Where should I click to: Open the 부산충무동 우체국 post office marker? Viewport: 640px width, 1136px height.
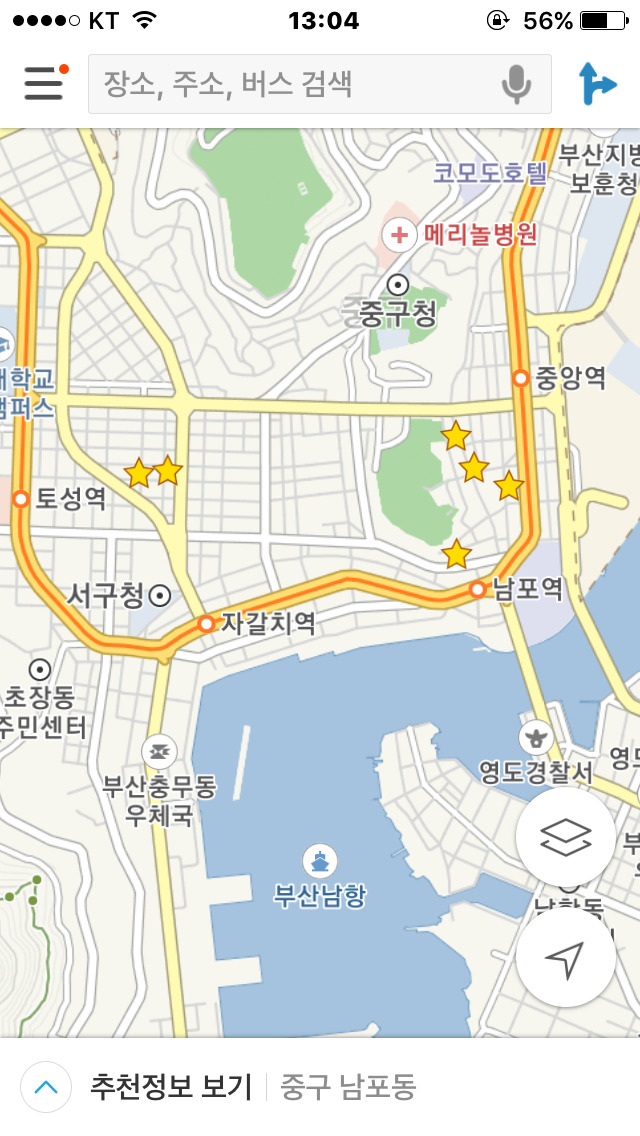click(159, 752)
